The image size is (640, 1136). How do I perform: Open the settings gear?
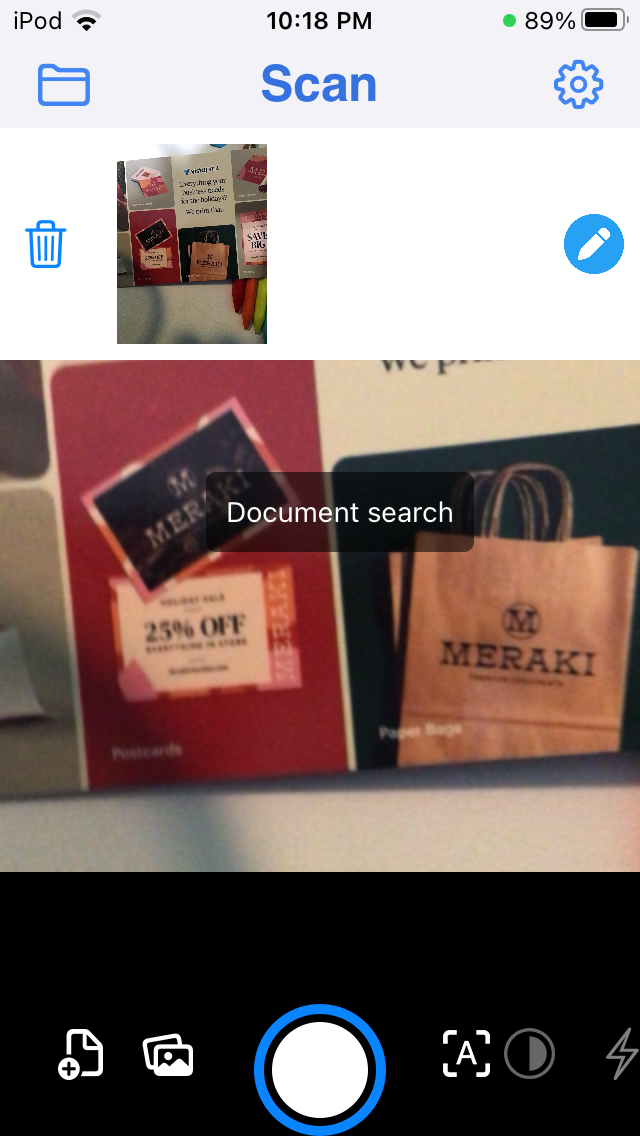(x=578, y=85)
